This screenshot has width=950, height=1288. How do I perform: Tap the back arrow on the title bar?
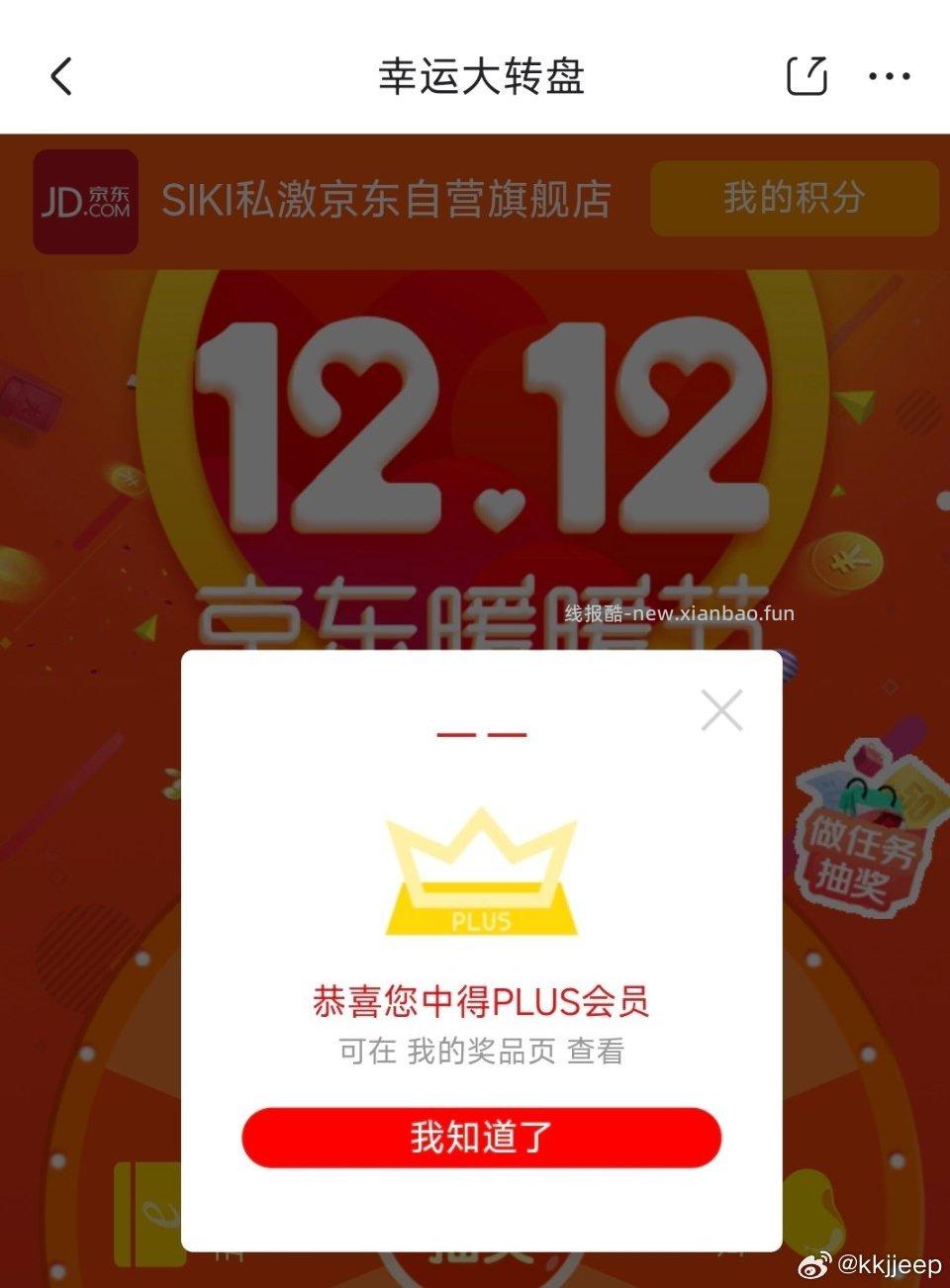[60, 76]
